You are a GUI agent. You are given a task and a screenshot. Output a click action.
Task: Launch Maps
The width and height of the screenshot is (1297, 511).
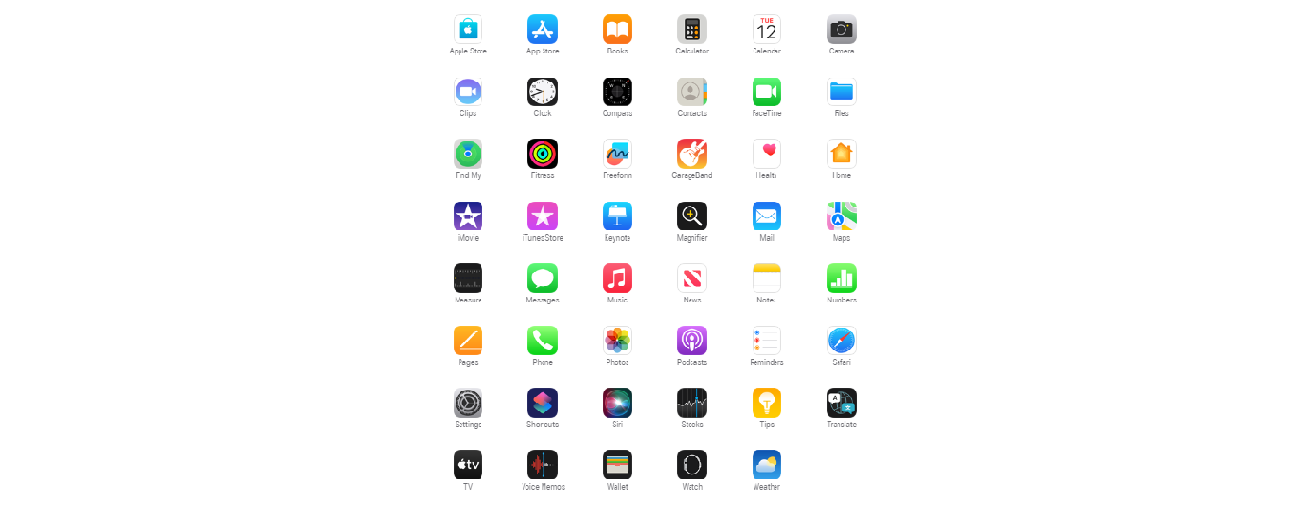(x=841, y=216)
